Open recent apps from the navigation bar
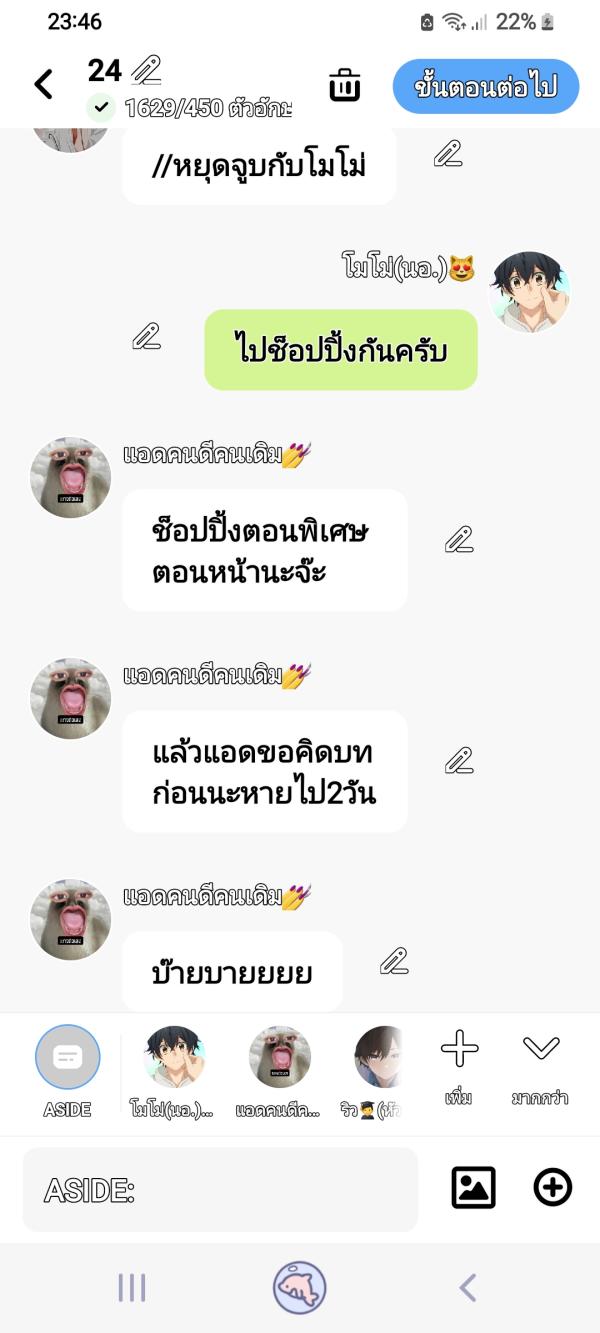Image resolution: width=600 pixels, height=1333 pixels. pyautogui.click(x=132, y=1288)
